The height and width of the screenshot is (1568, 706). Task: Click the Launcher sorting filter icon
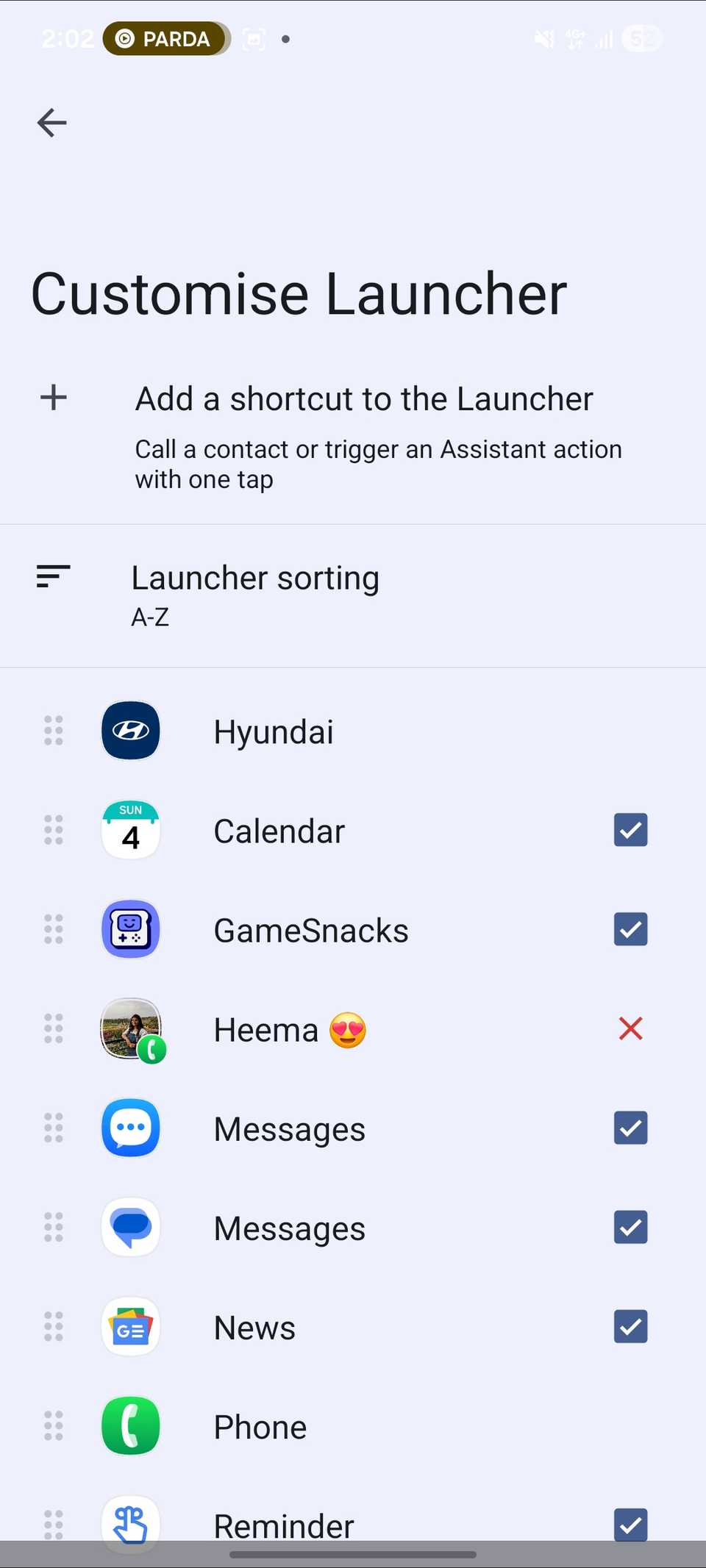pyautogui.click(x=51, y=577)
